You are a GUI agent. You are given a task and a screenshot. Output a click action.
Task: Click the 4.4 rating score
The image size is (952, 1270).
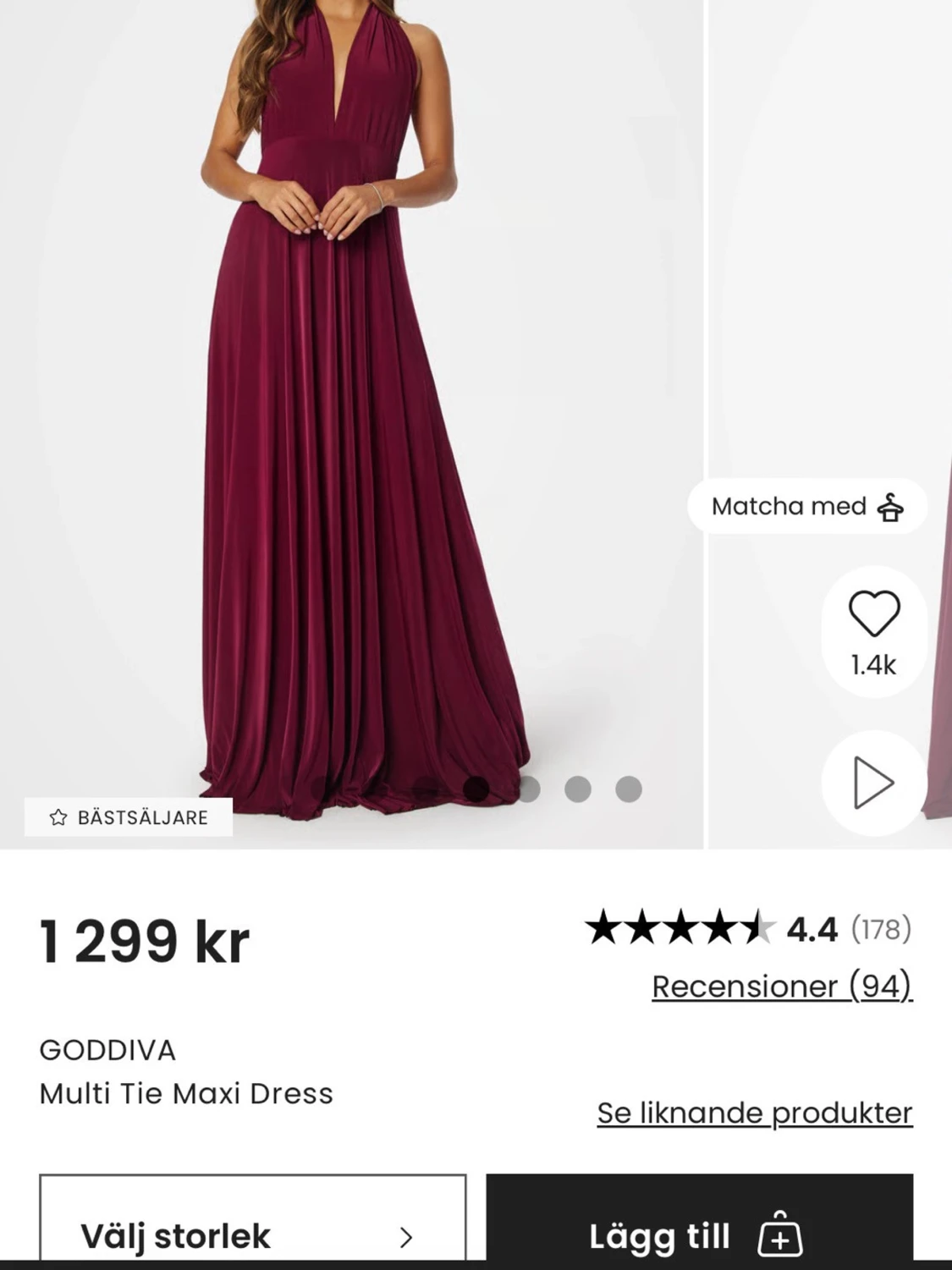coord(812,931)
